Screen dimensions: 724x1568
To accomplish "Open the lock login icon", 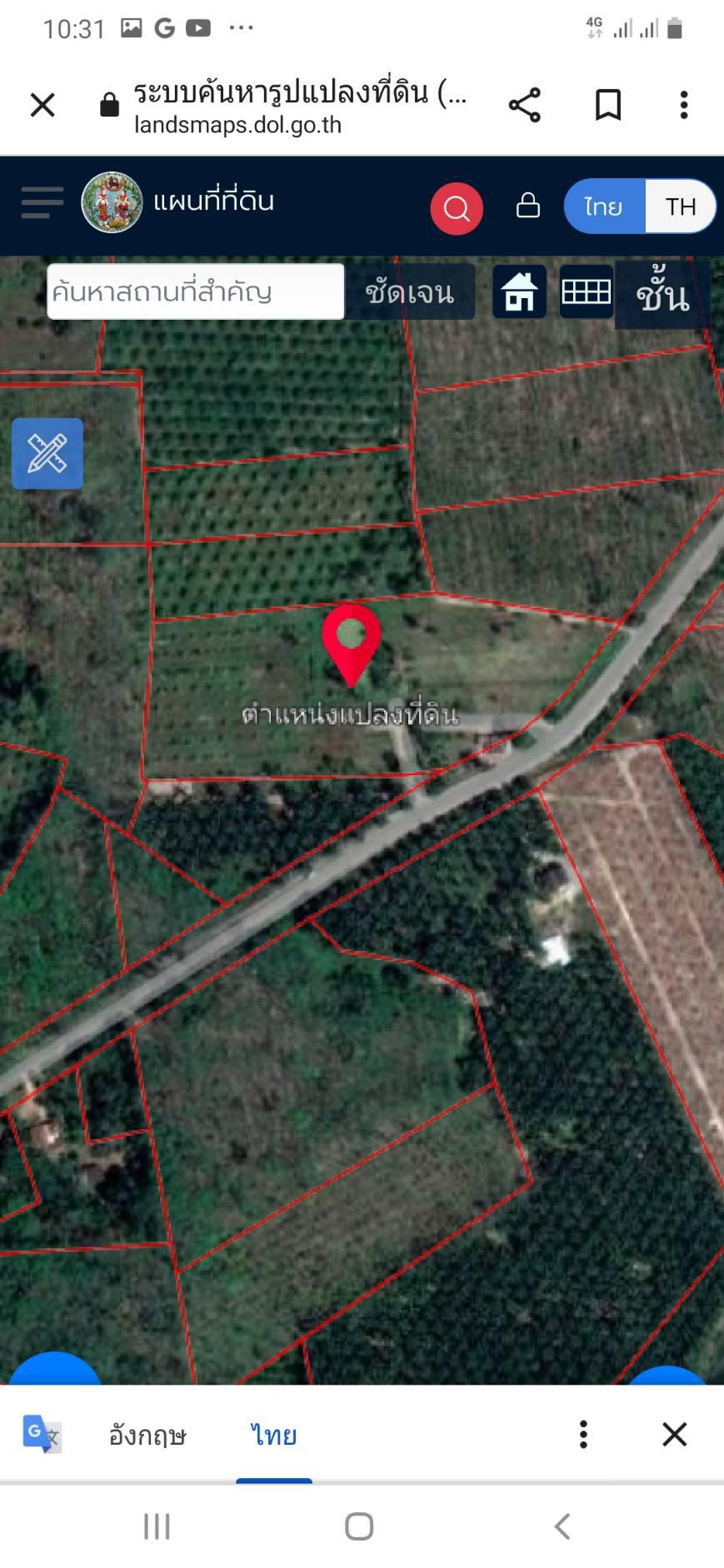I will [x=528, y=206].
